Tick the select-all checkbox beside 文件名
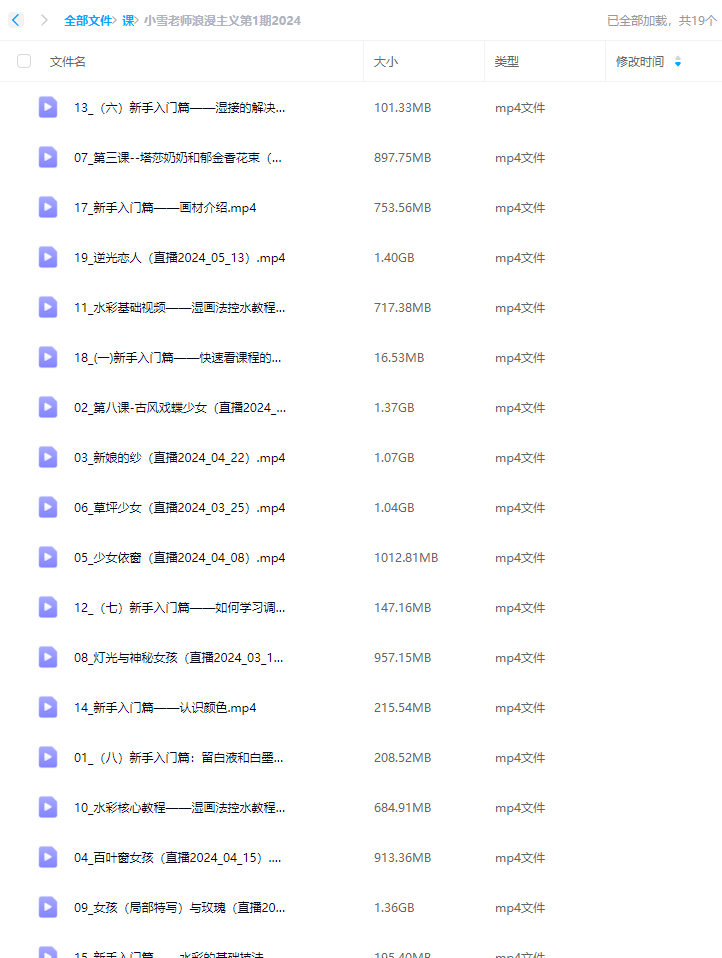The width and height of the screenshot is (722, 958). 24,61
